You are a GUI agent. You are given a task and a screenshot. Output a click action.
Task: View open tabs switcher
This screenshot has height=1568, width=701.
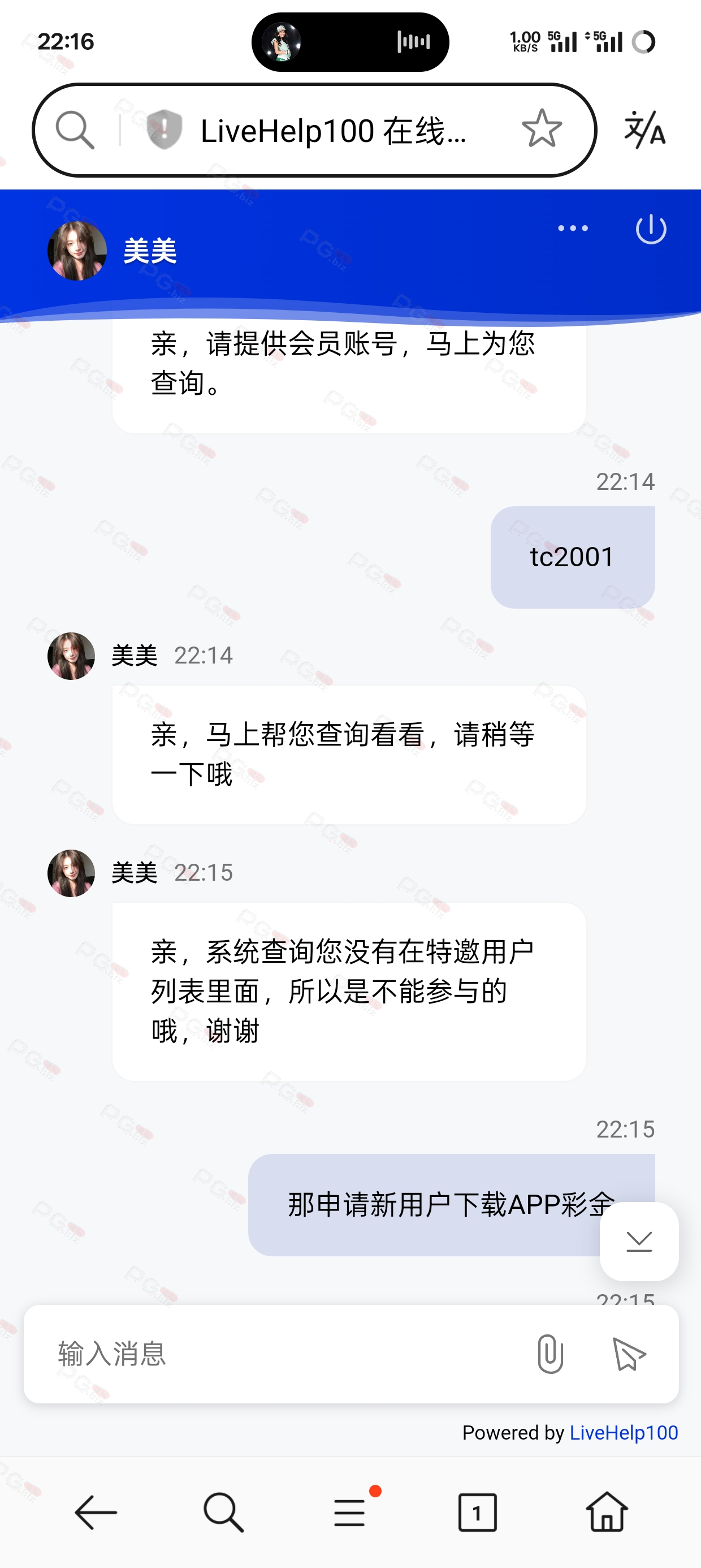click(477, 1512)
